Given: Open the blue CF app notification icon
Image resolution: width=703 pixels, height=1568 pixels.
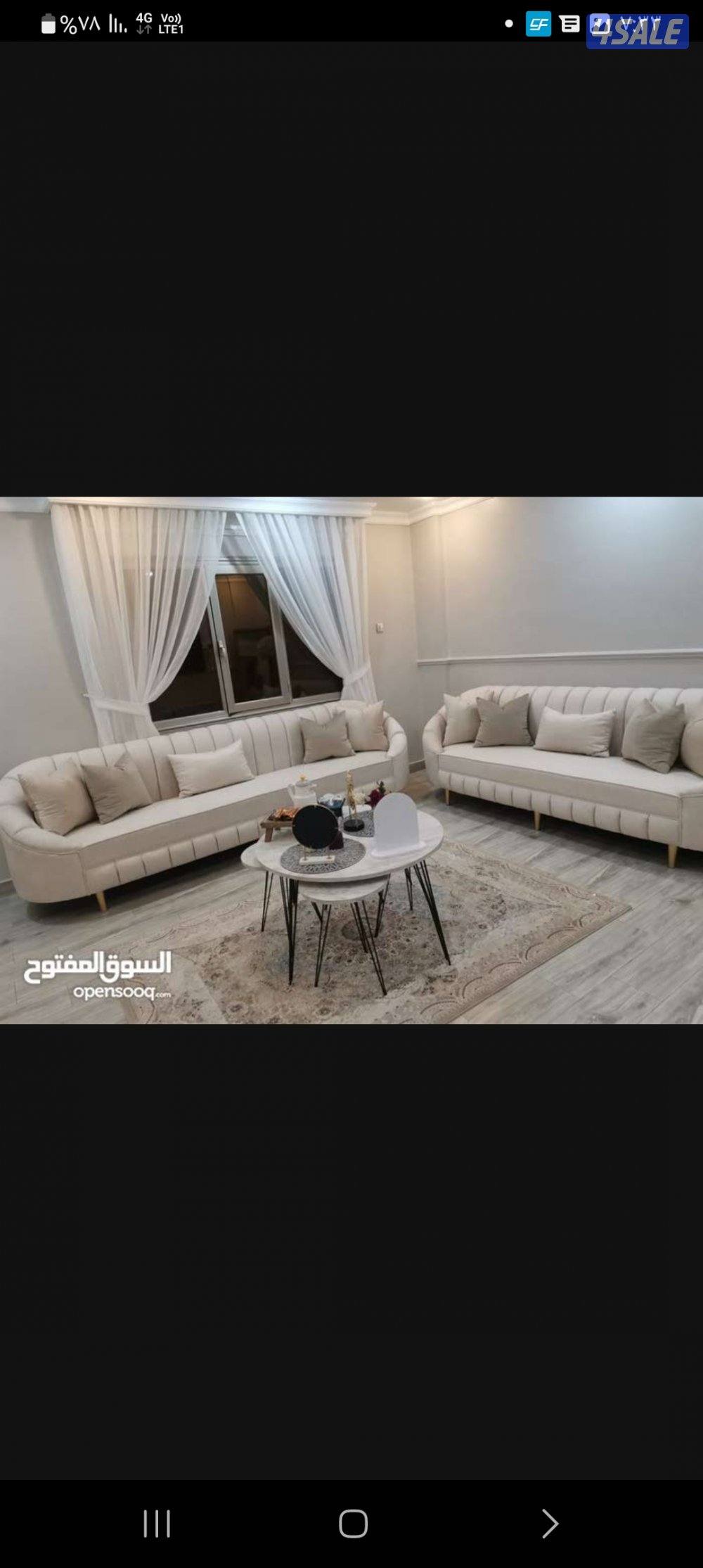Looking at the screenshot, I should tap(538, 23).
